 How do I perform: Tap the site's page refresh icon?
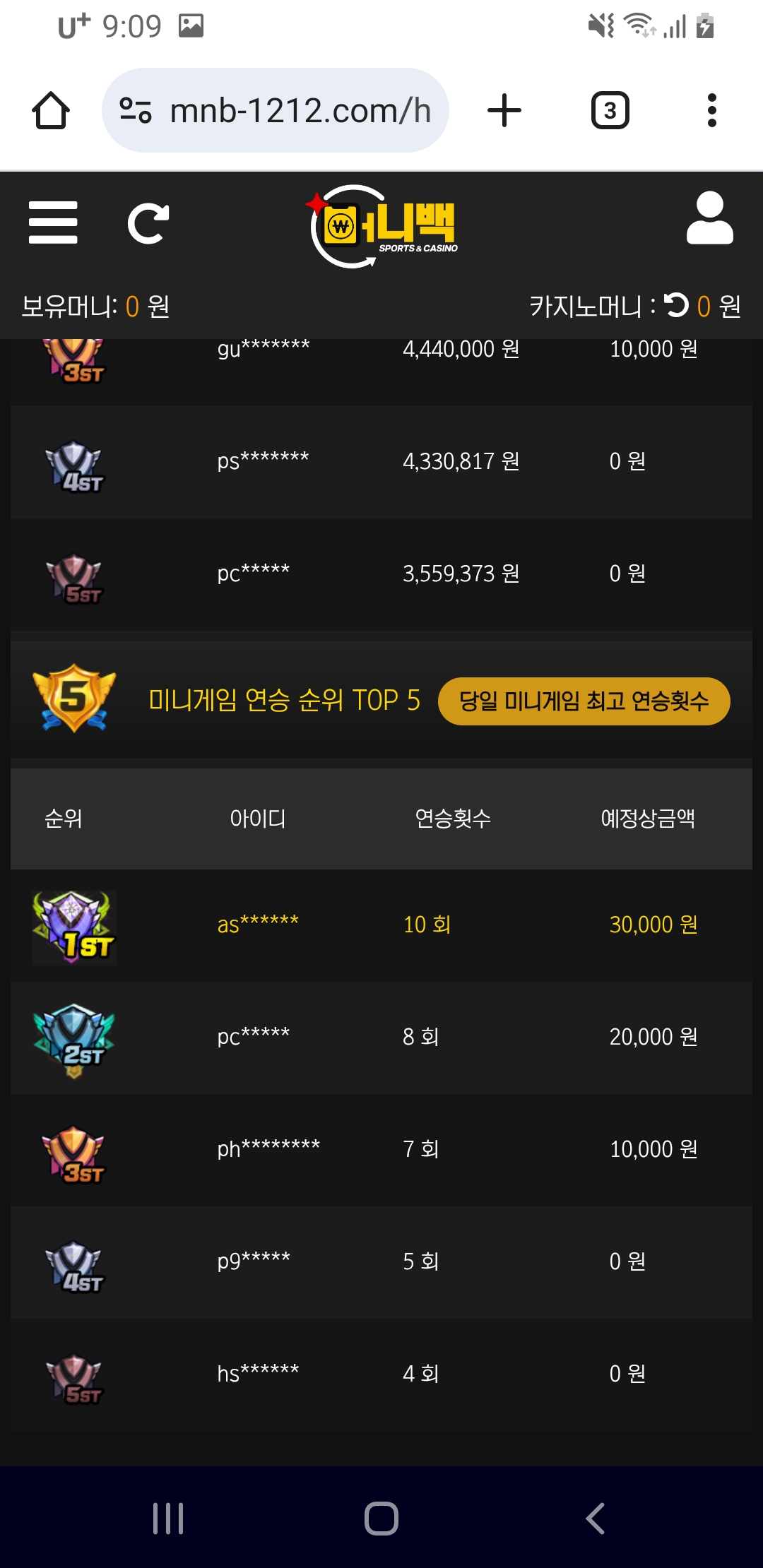pyautogui.click(x=148, y=223)
